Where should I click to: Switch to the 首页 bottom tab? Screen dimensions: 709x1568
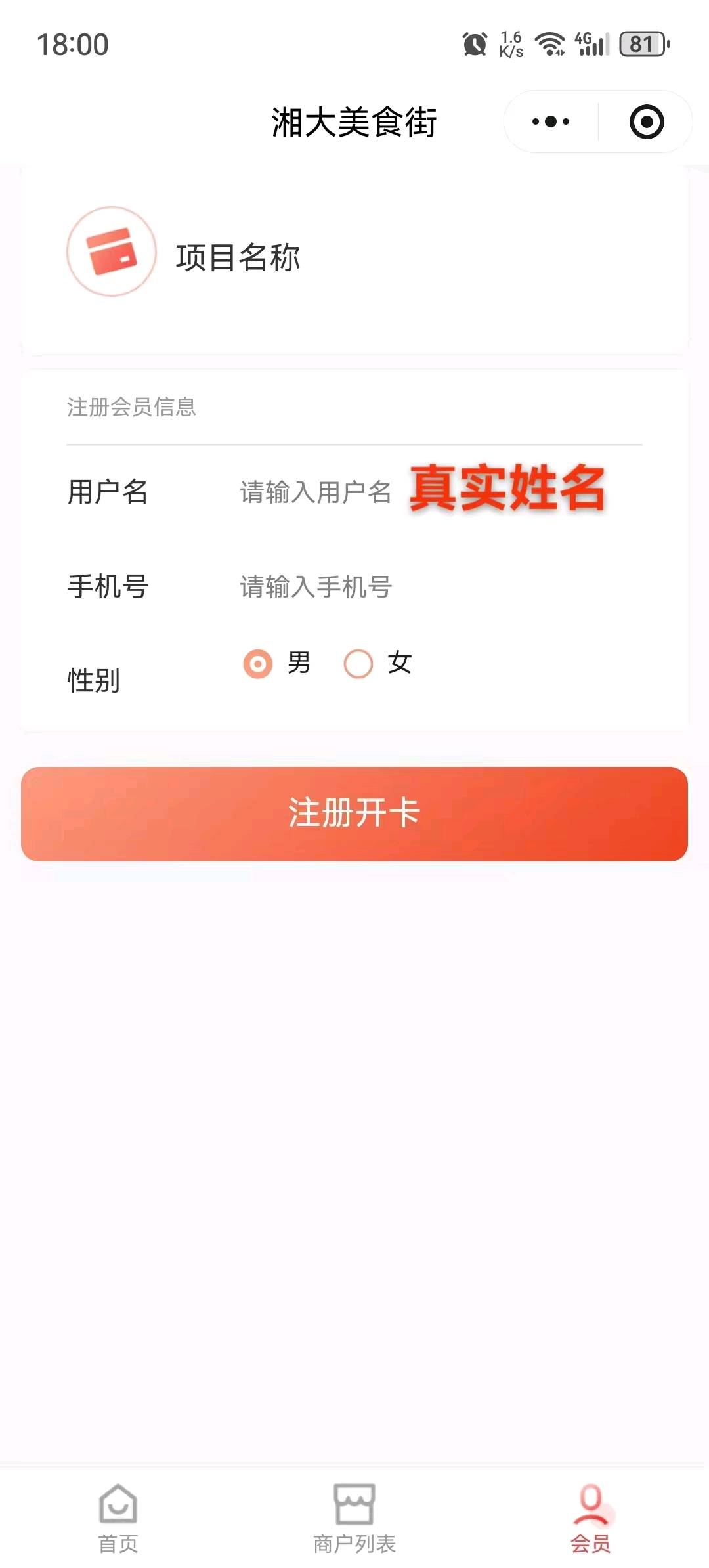pyautogui.click(x=117, y=1523)
